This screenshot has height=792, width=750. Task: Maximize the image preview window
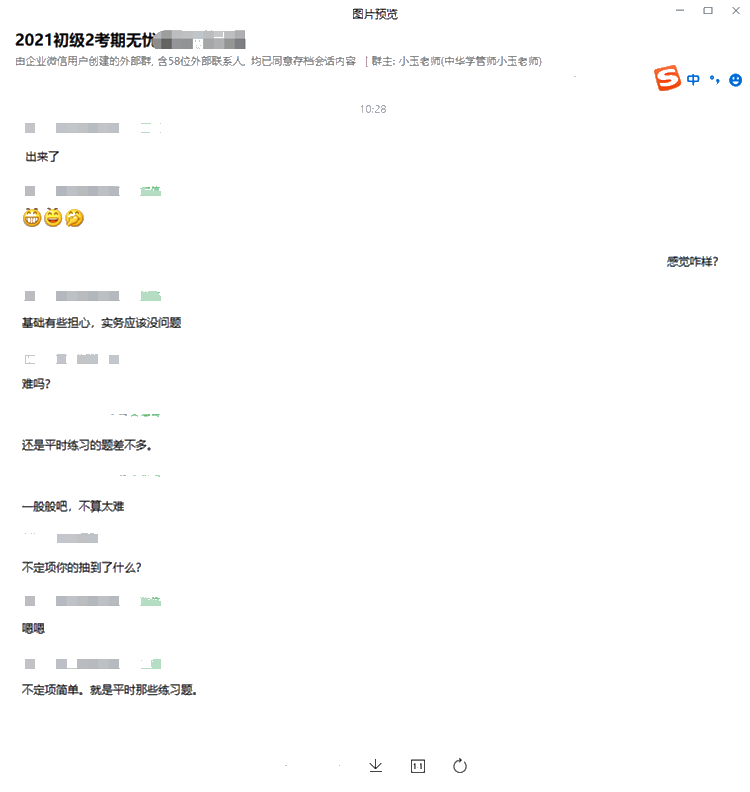tap(709, 9)
